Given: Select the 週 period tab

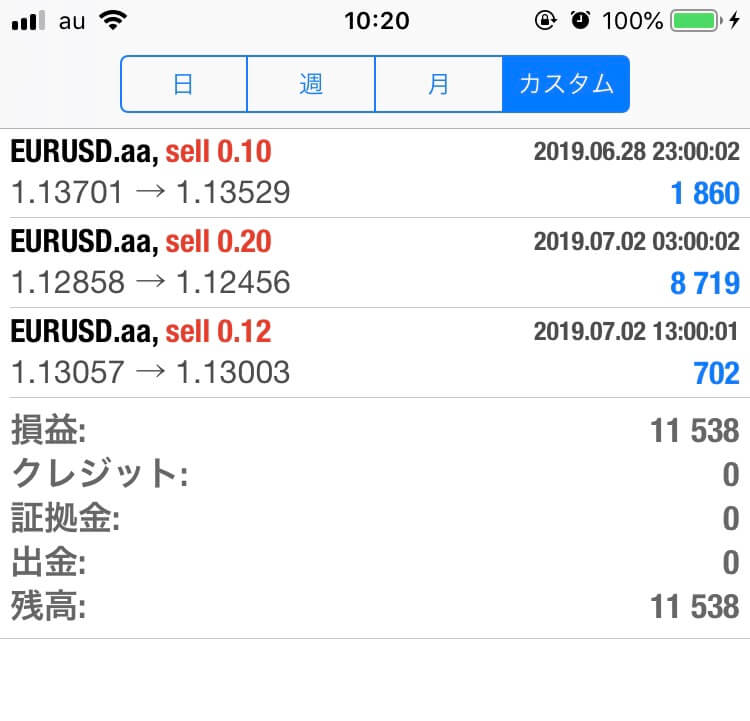Looking at the screenshot, I should [311, 84].
